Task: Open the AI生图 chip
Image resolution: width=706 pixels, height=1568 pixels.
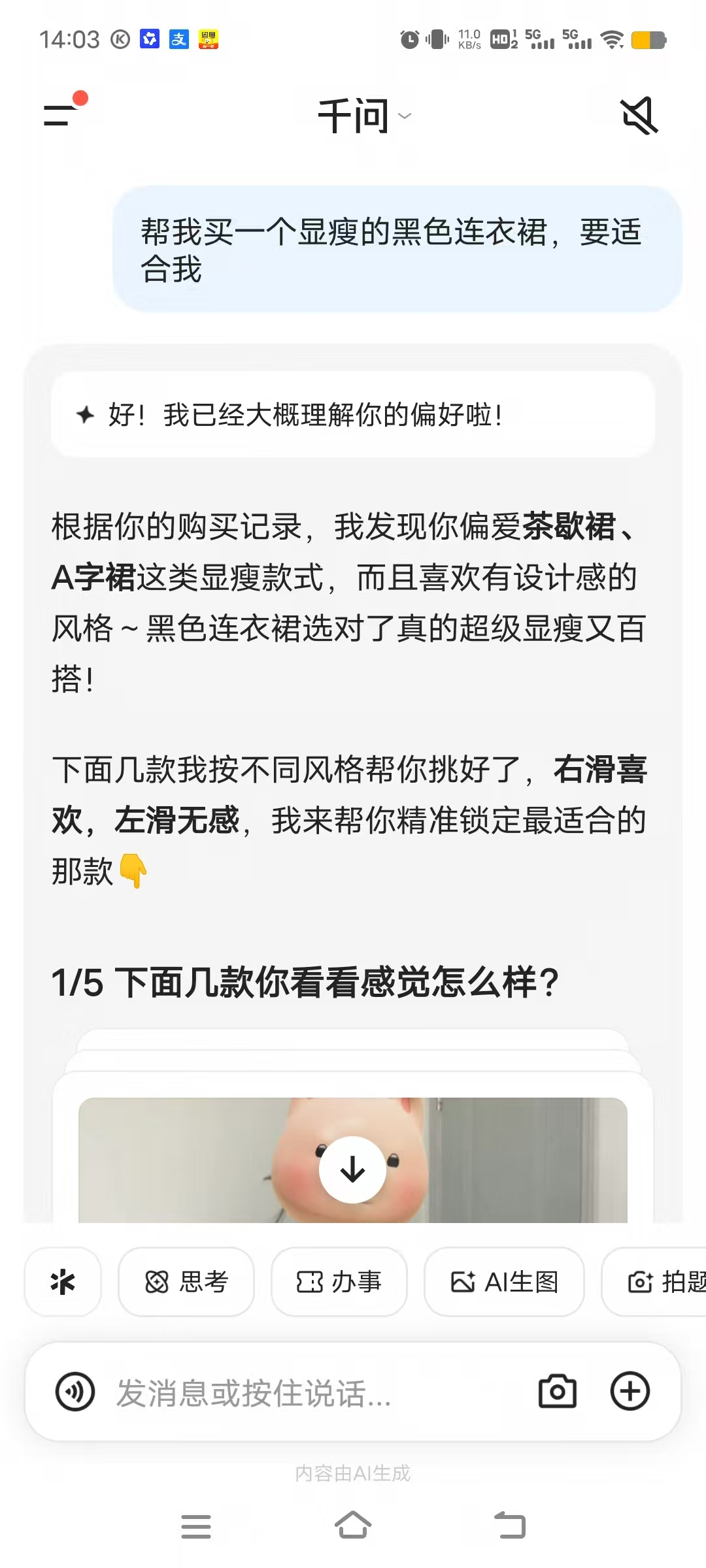Action: (x=504, y=1281)
